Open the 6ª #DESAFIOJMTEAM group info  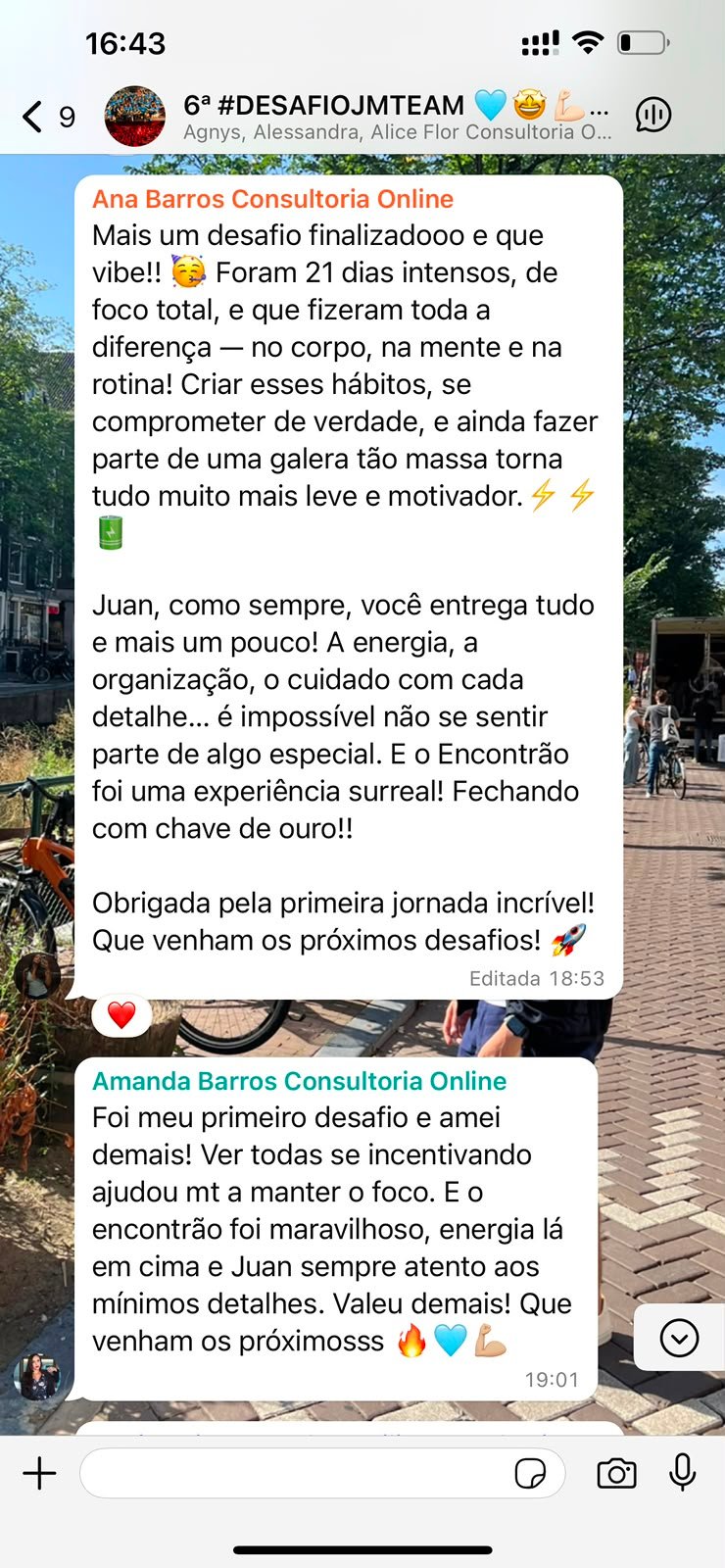397,116
